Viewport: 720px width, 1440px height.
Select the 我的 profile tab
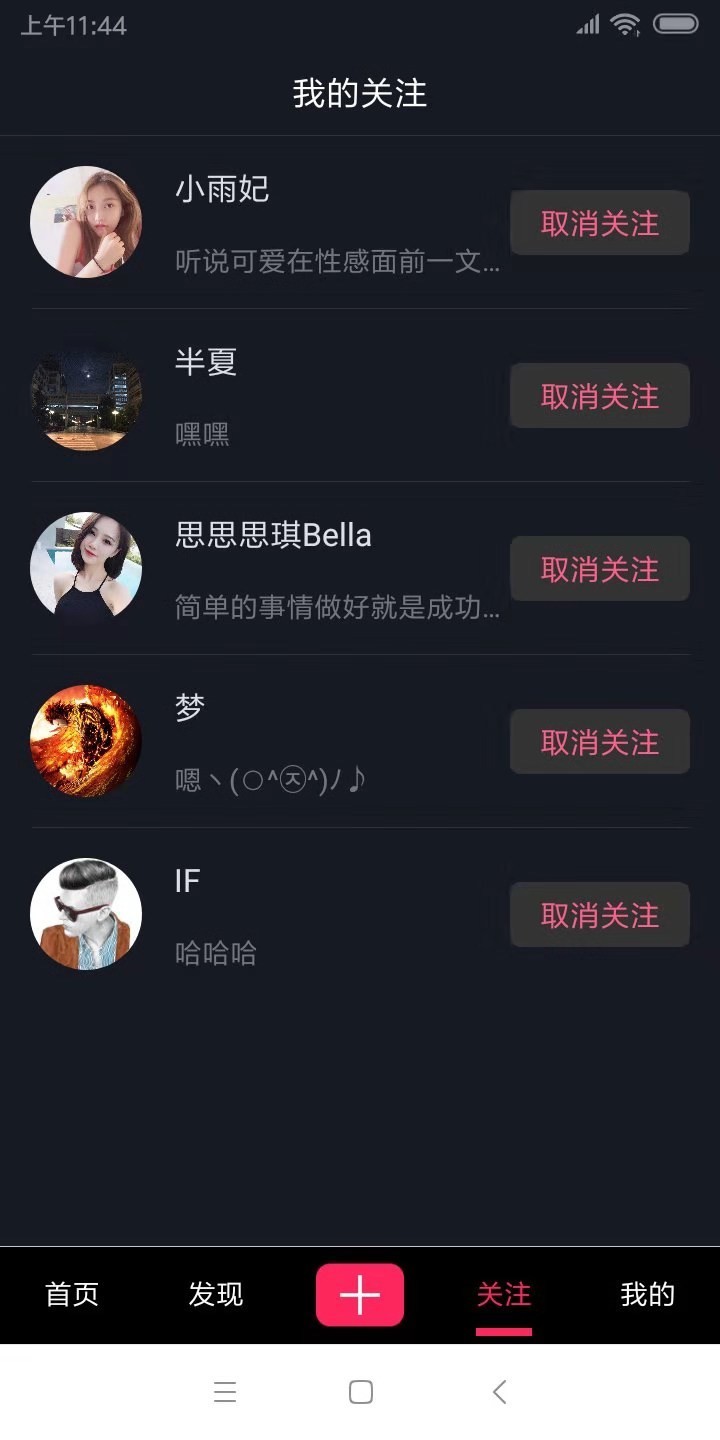[646, 1295]
